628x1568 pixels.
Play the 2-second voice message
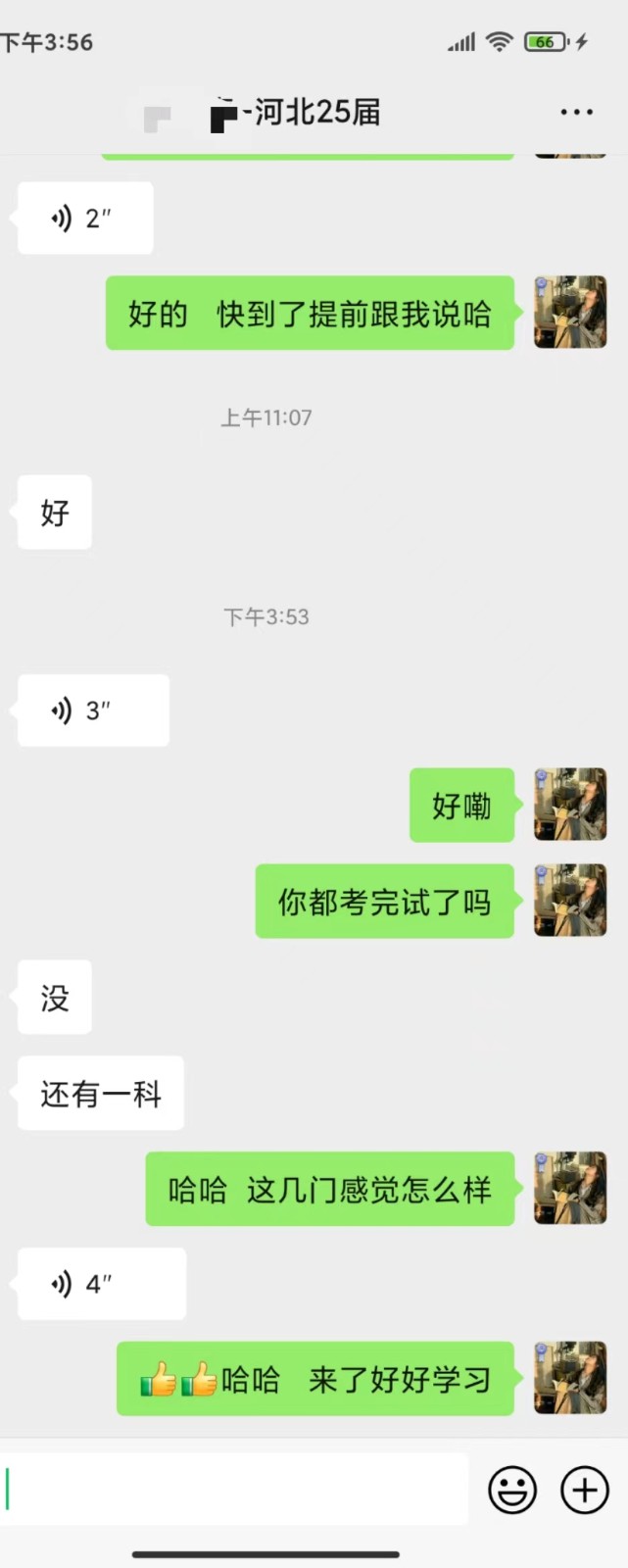(x=85, y=219)
